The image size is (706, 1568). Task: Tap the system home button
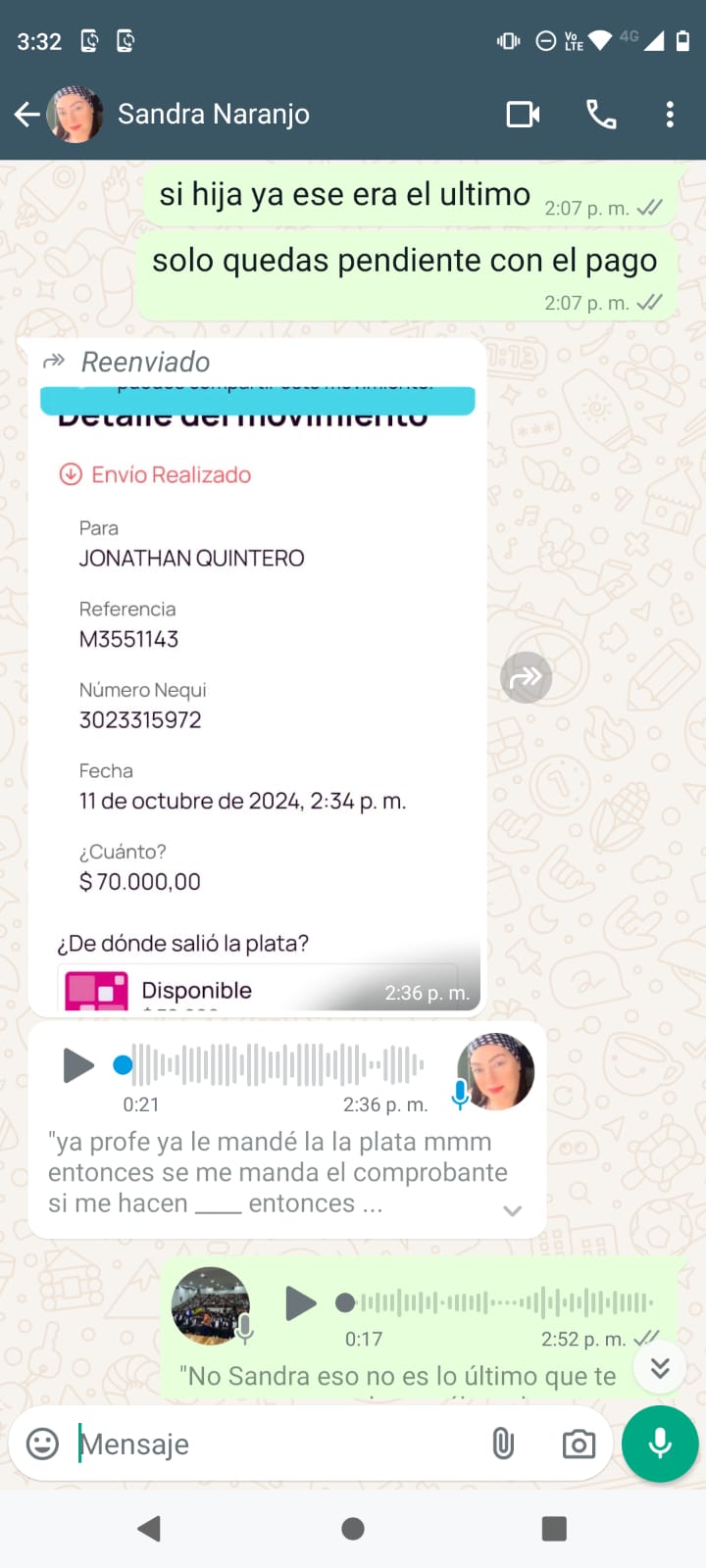pos(353,1529)
